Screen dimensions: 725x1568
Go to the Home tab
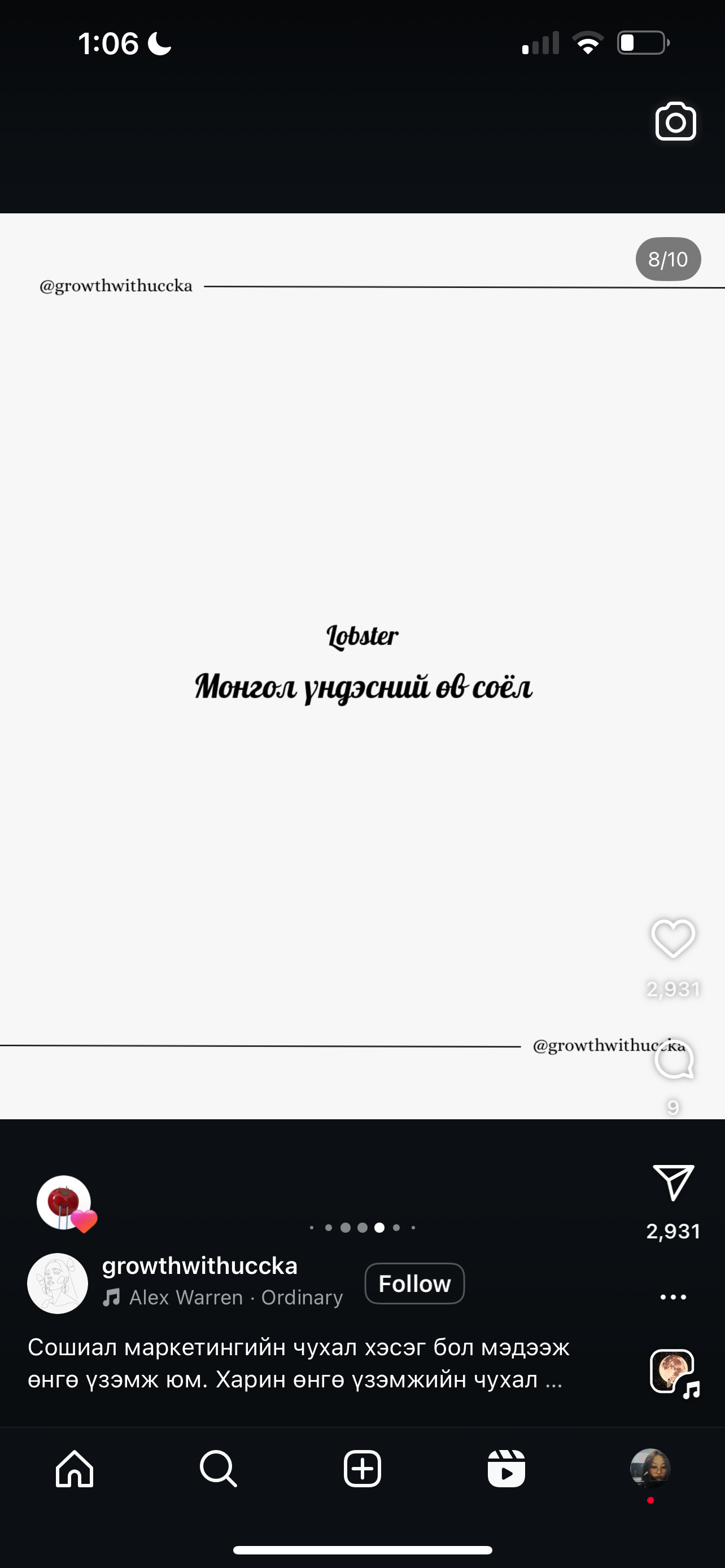[x=75, y=1469]
